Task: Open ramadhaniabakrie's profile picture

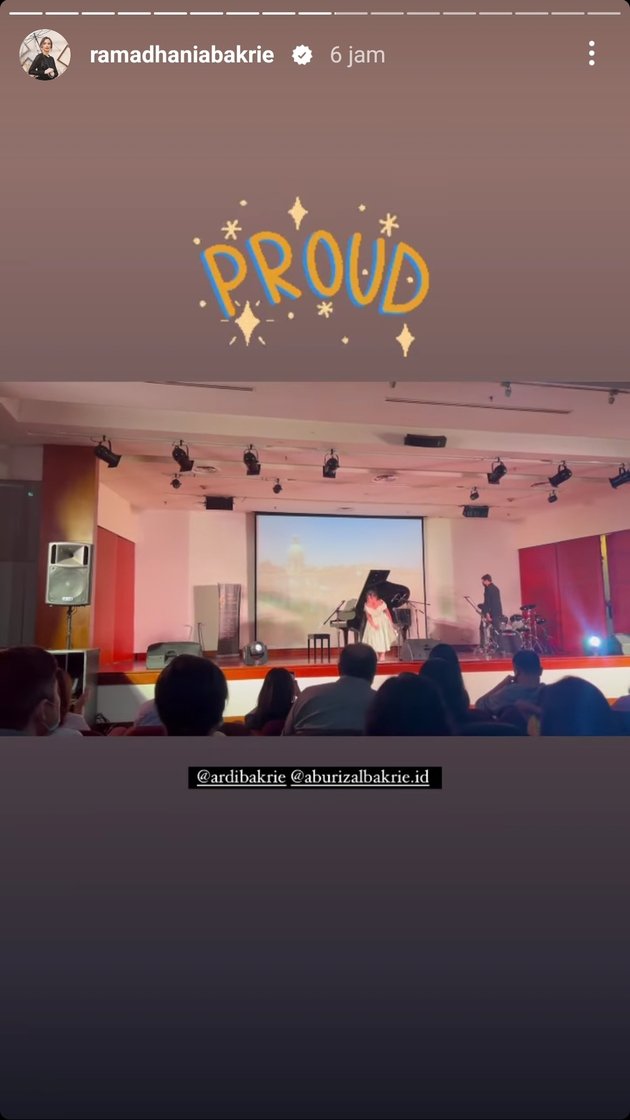Action: [x=44, y=55]
